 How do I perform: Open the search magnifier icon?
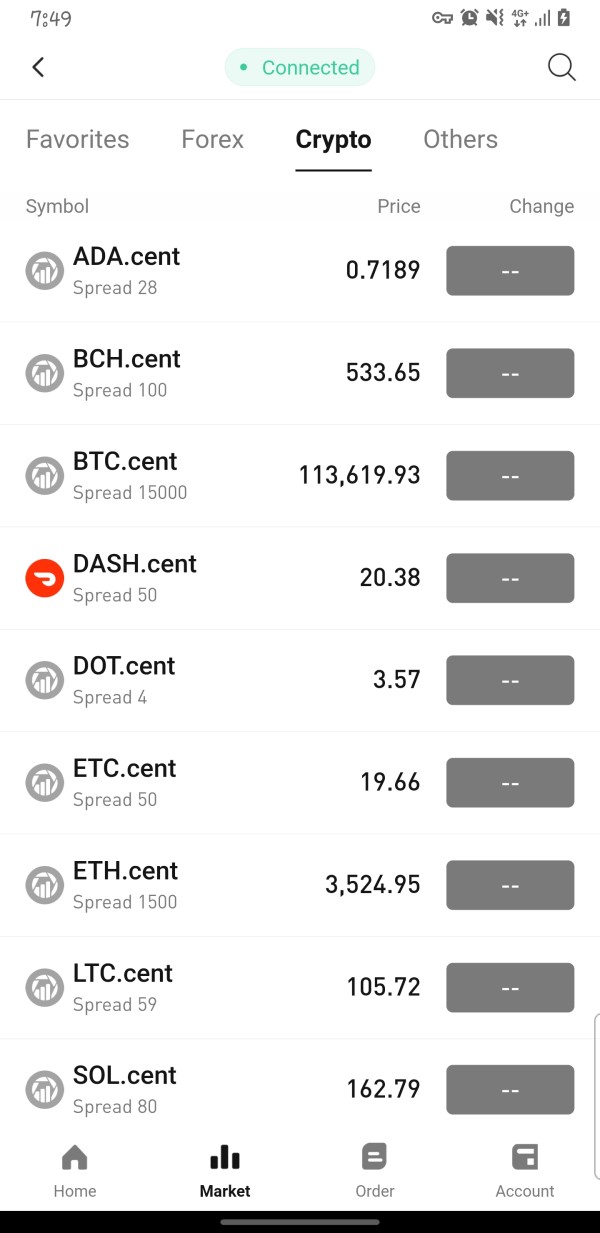(x=562, y=67)
